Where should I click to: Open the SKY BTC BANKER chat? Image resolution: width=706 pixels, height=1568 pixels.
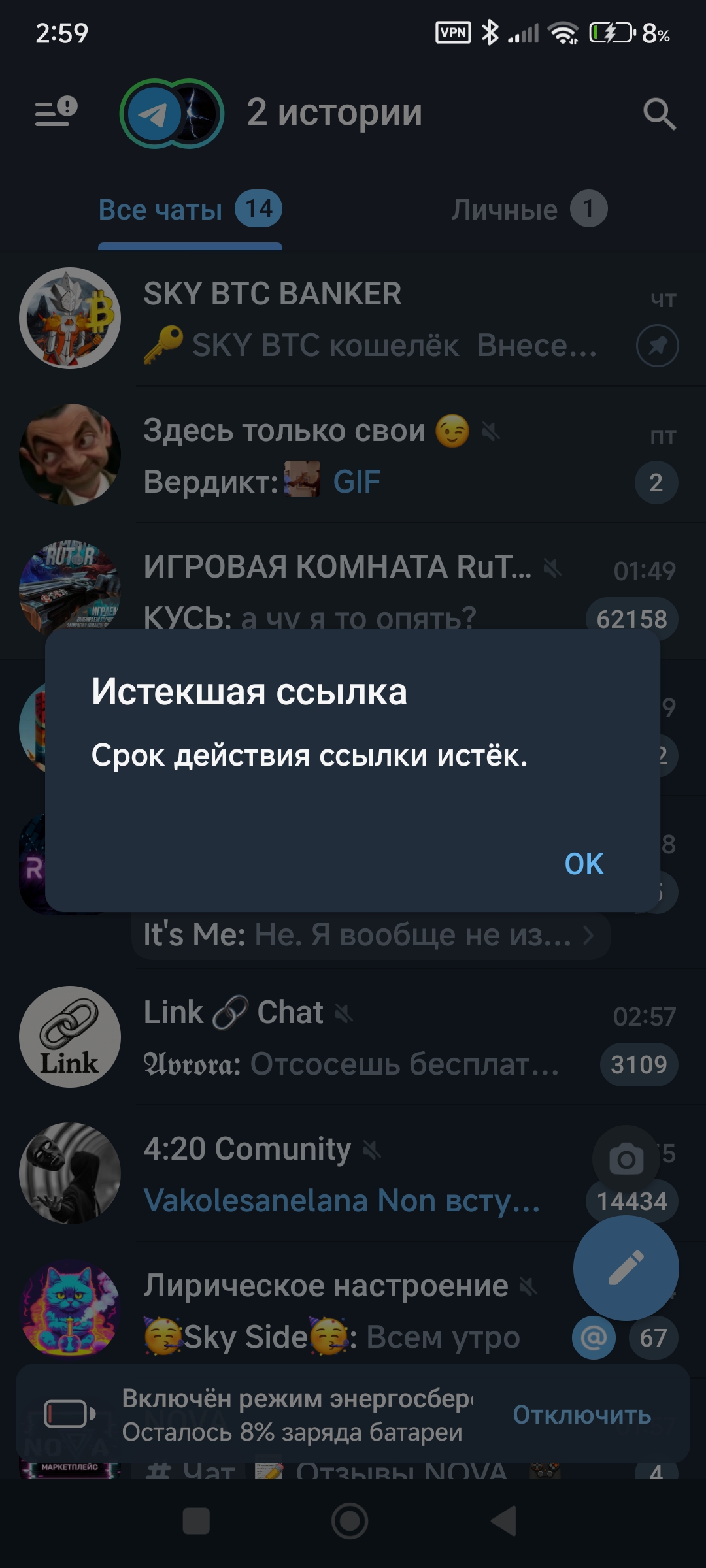[x=366, y=319]
